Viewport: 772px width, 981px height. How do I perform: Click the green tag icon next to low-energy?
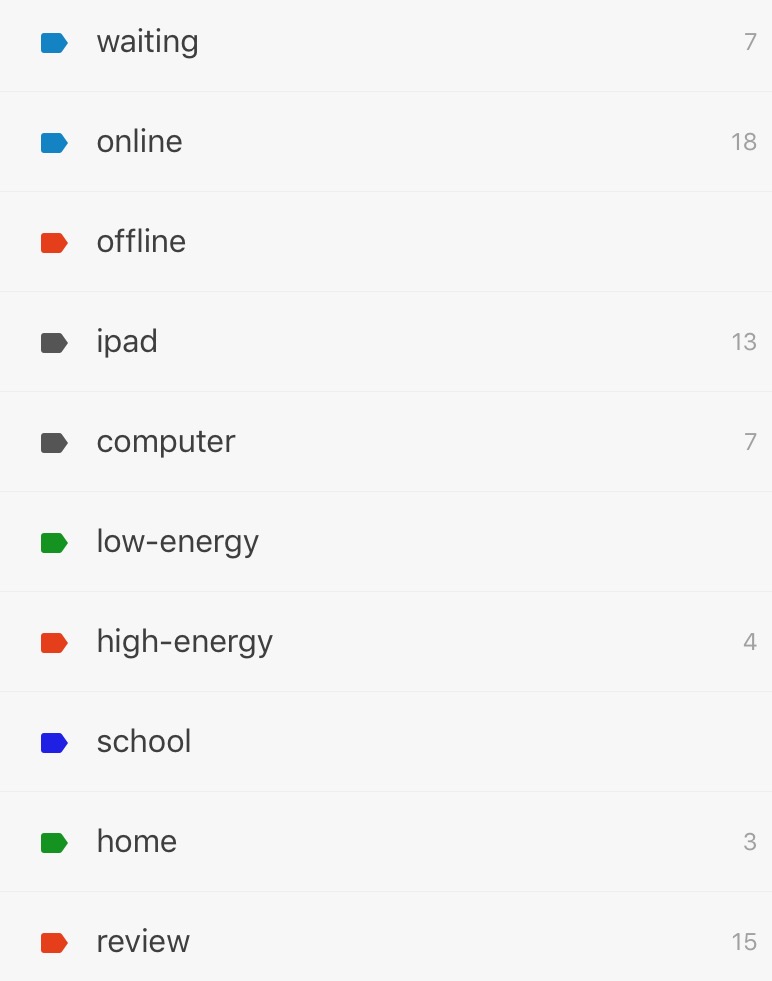click(55, 542)
